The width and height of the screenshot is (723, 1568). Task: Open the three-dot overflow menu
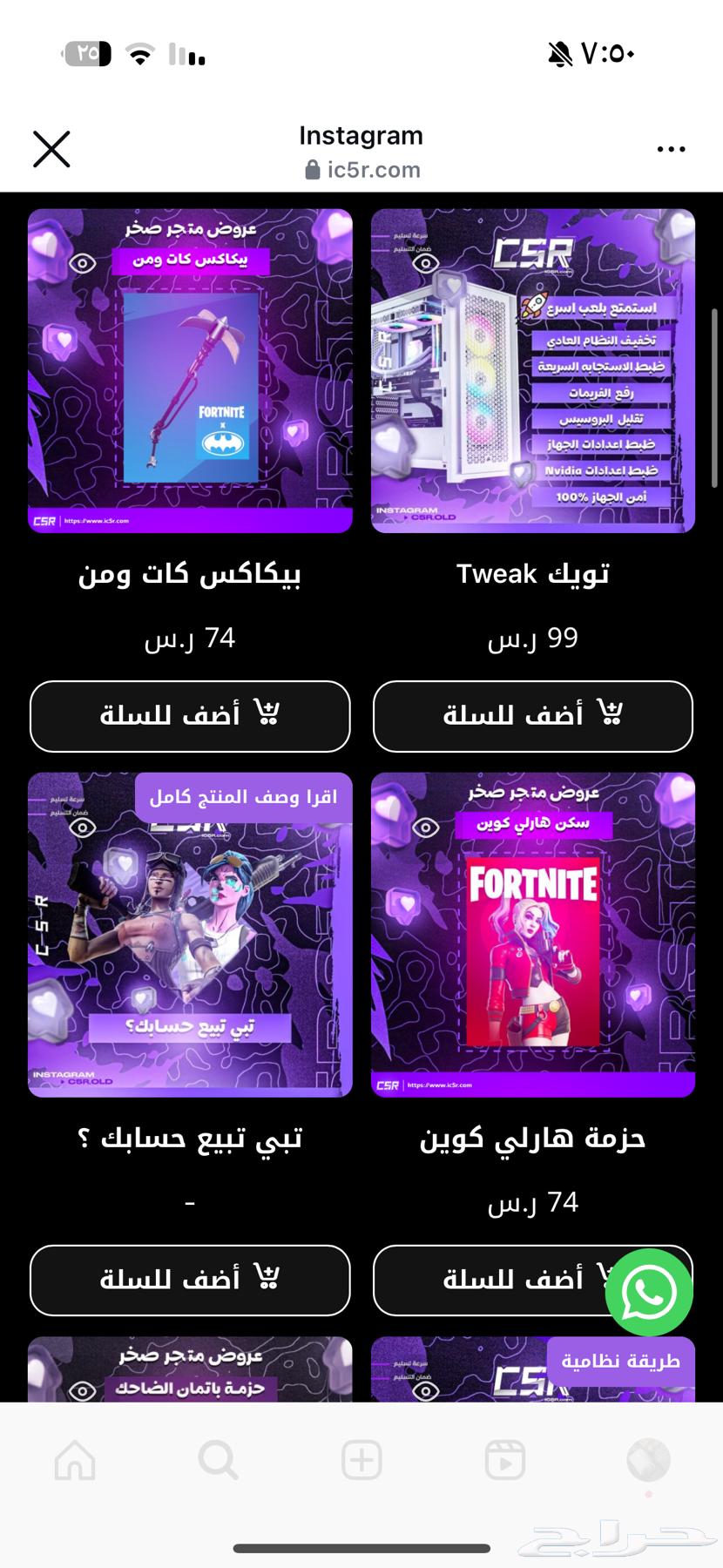pyautogui.click(x=671, y=150)
